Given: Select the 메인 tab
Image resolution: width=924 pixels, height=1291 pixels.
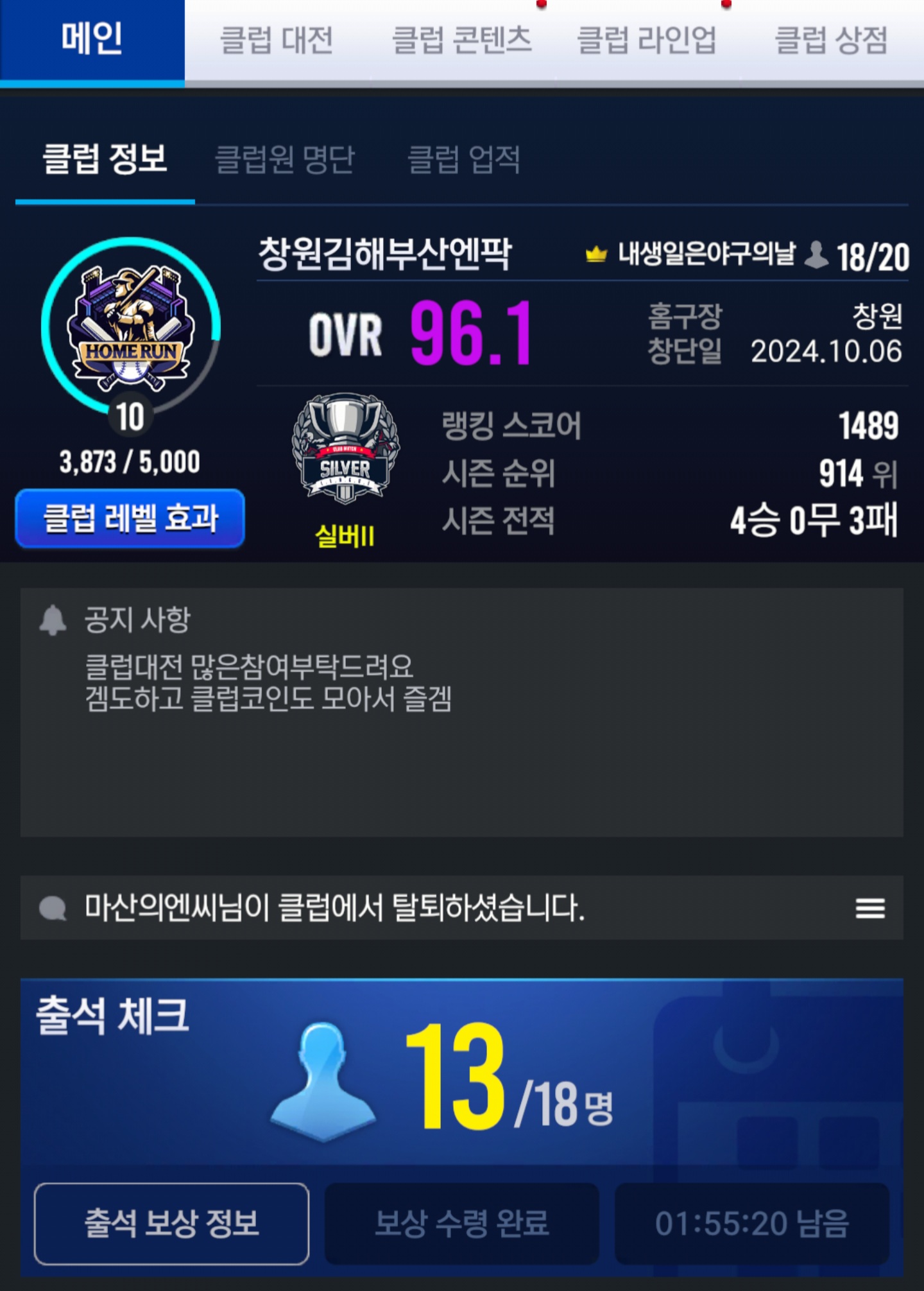Looking at the screenshot, I should coord(92,40).
